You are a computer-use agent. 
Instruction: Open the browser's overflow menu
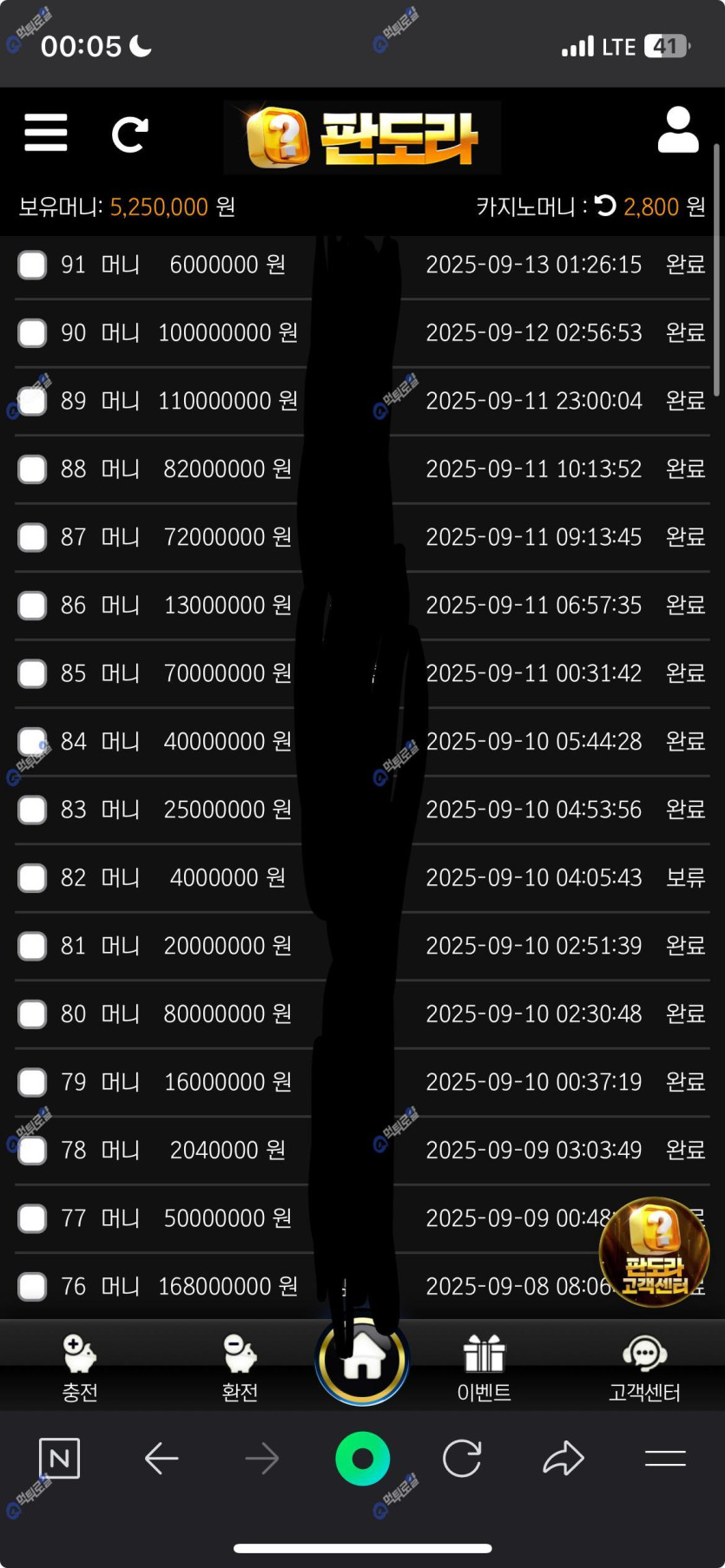point(665,1459)
